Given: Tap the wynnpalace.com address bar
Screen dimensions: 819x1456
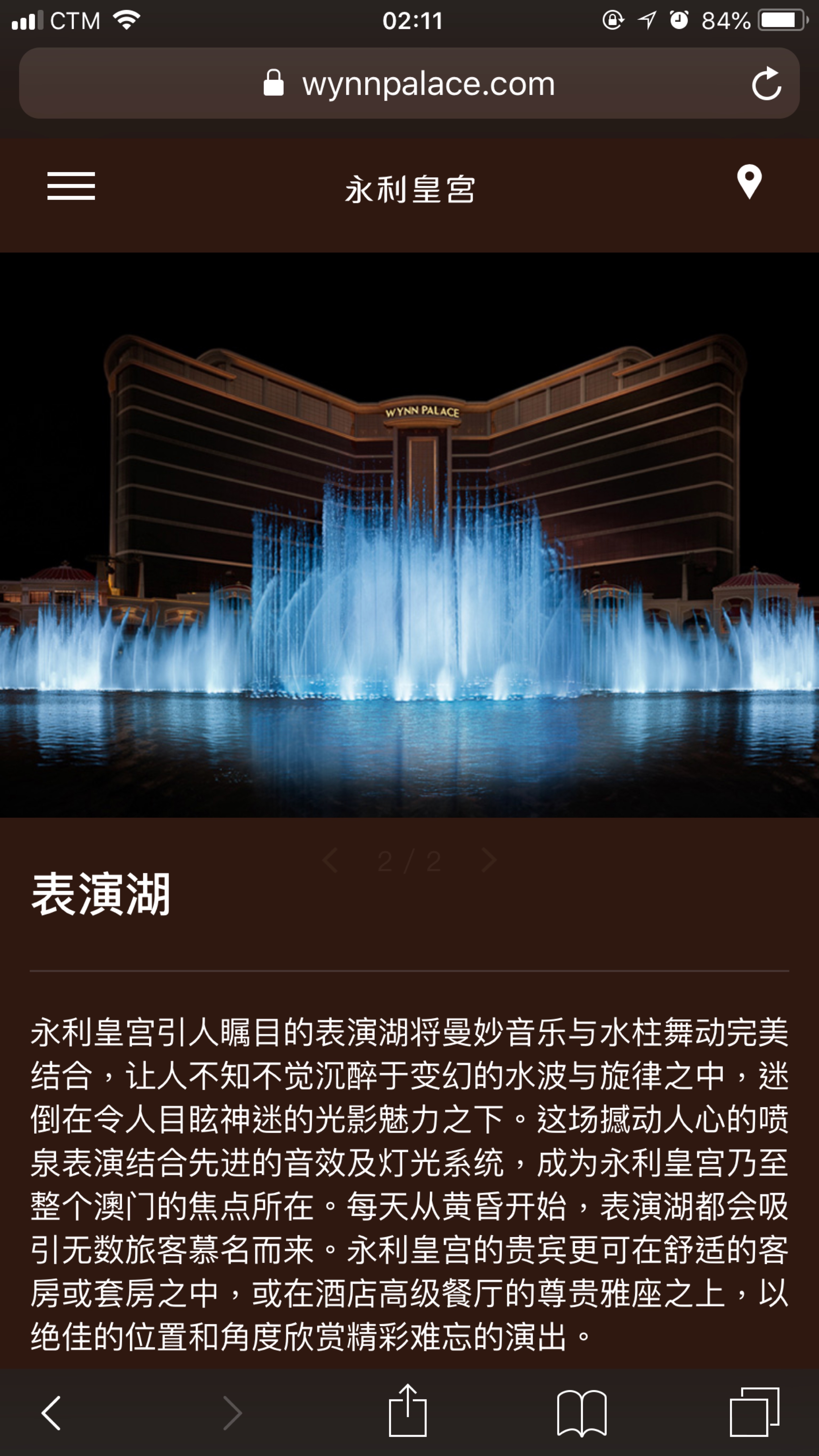Looking at the screenshot, I should click(x=409, y=84).
